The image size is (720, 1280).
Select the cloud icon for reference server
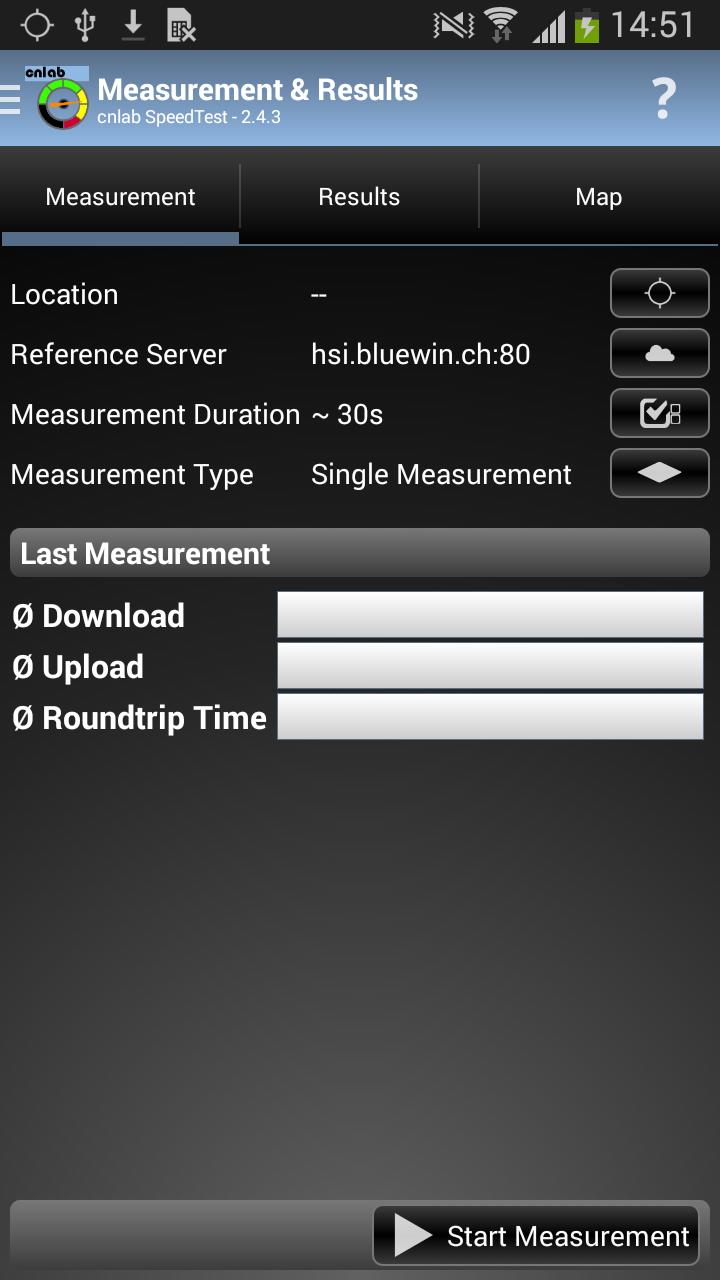(659, 353)
